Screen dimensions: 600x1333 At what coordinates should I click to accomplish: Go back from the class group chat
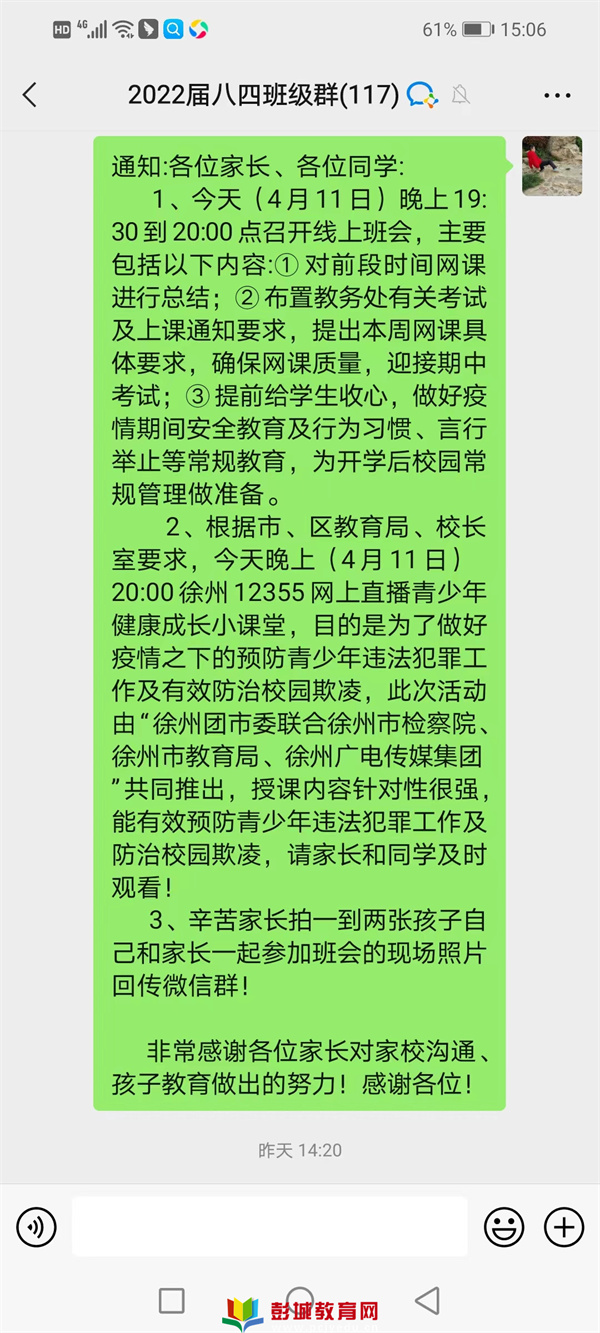[x=29, y=96]
